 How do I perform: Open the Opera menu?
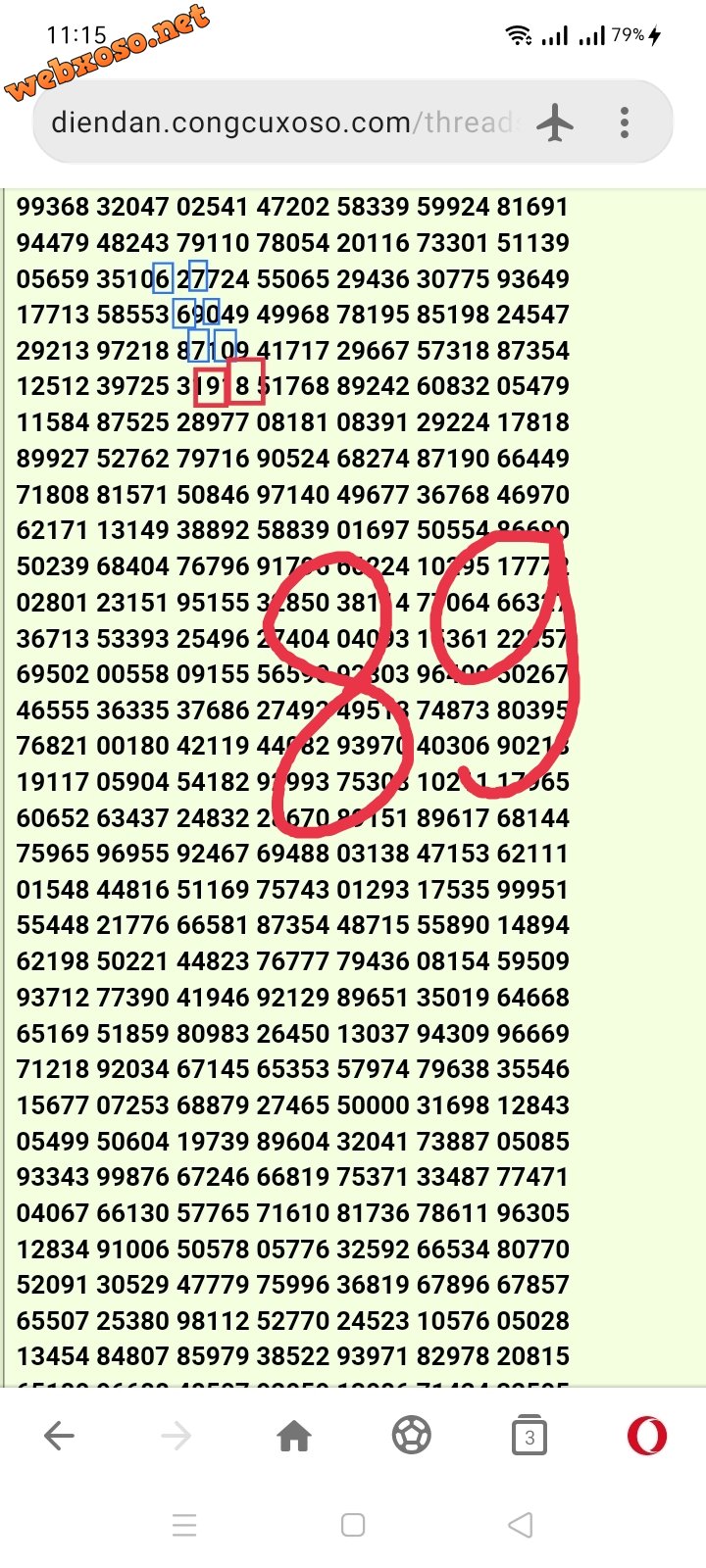pos(647,1437)
